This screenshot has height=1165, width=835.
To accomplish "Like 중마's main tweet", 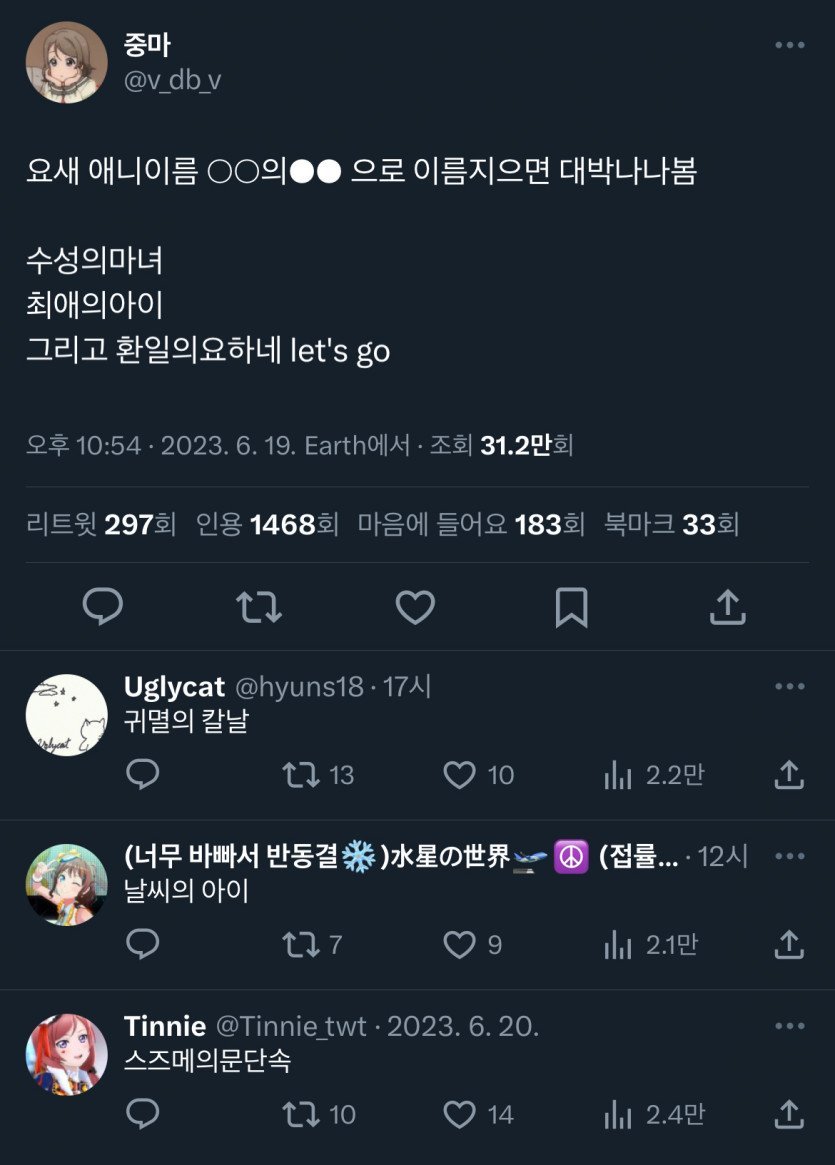I will (x=415, y=607).
